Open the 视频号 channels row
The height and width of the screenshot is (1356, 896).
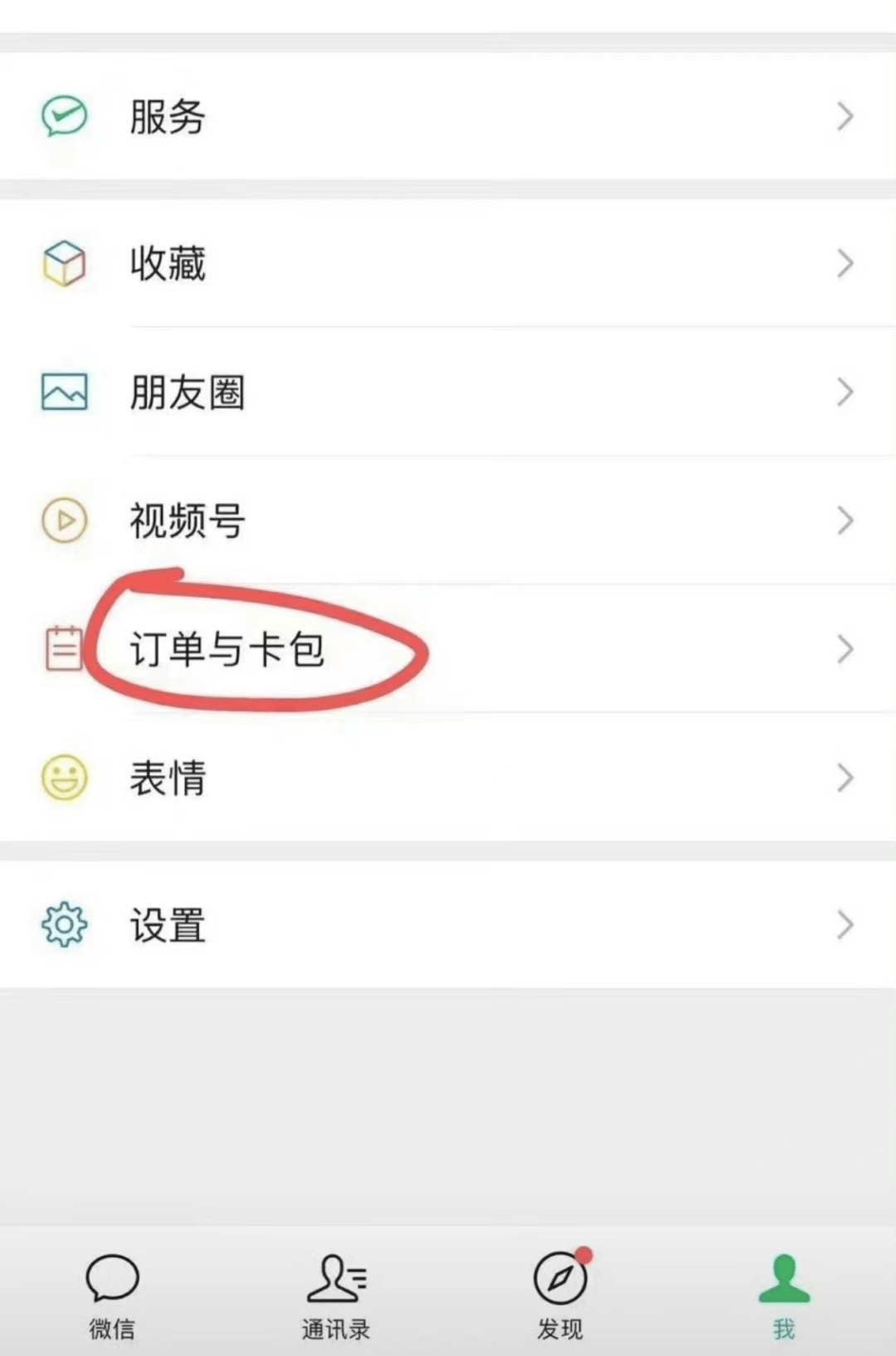(x=448, y=520)
